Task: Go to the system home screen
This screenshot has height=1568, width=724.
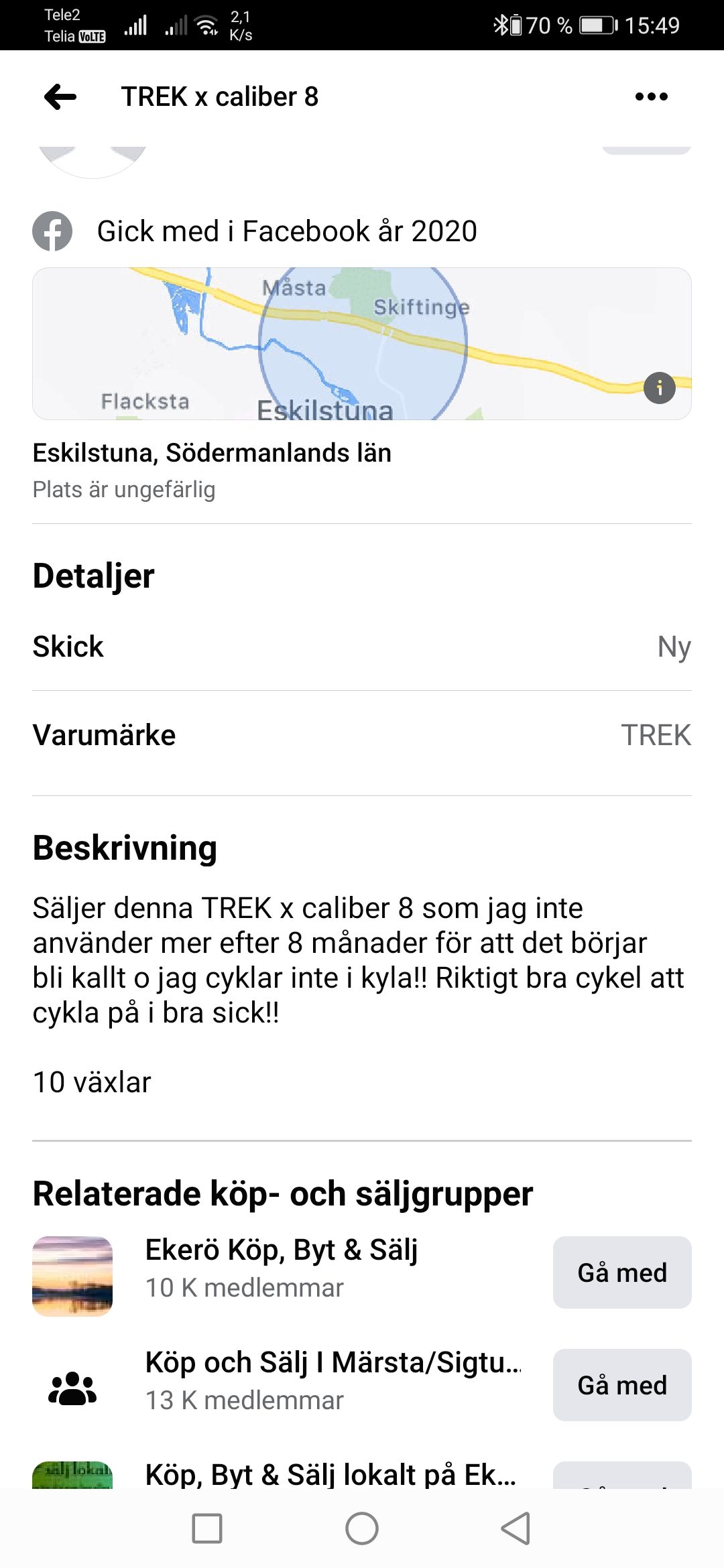Action: tap(362, 1528)
